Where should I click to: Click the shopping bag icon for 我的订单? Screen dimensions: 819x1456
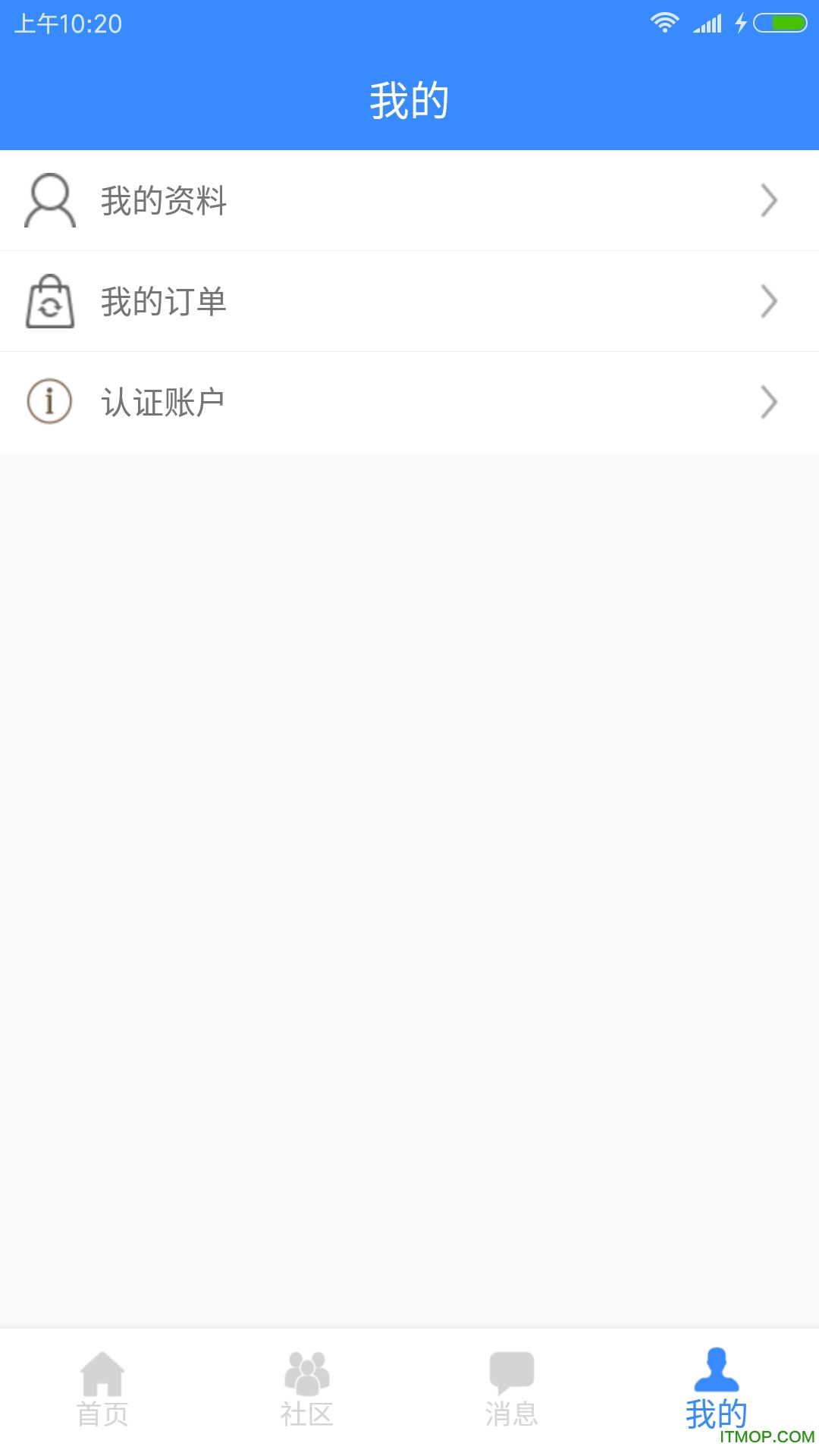click(x=50, y=301)
